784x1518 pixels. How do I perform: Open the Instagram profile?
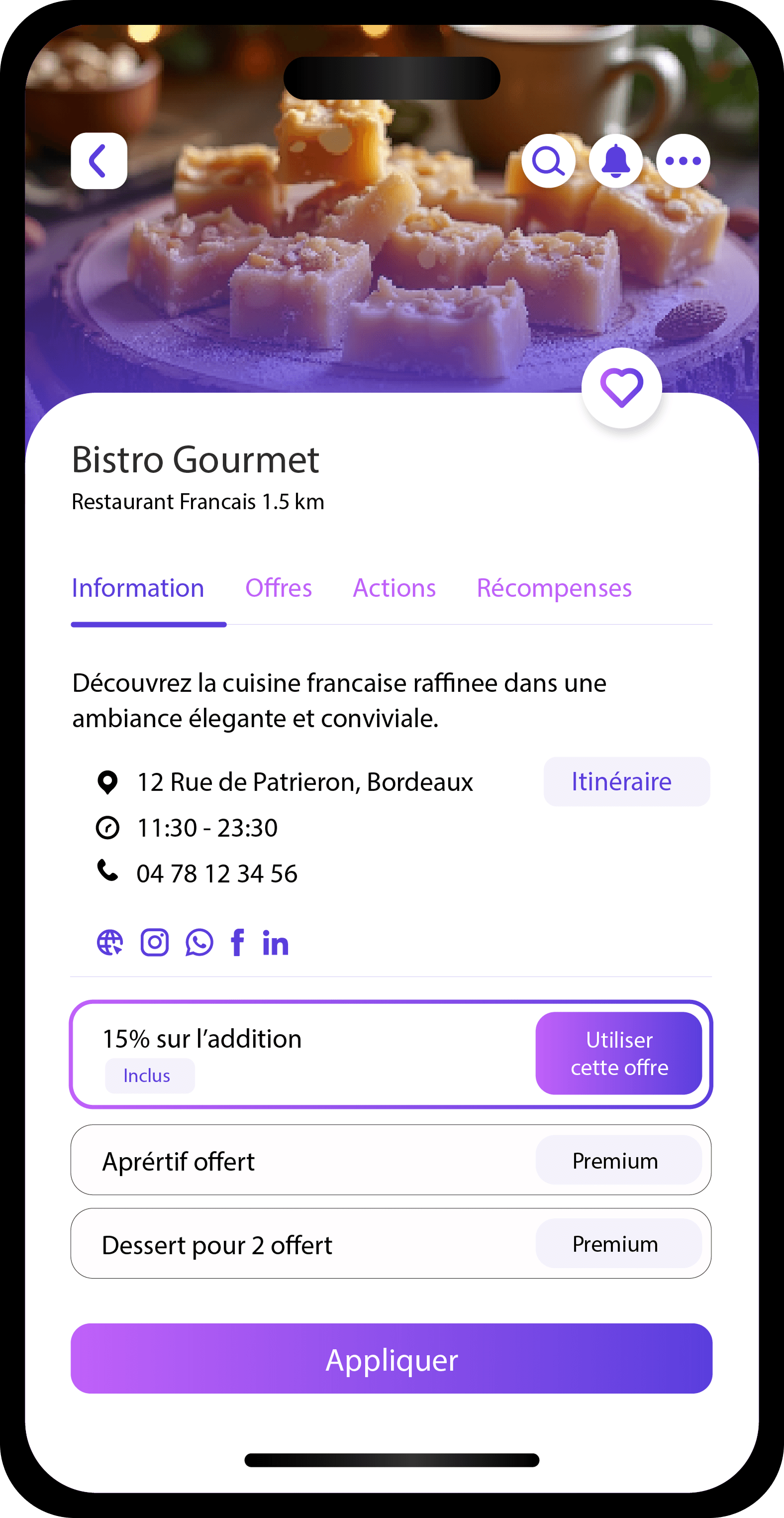[x=155, y=942]
